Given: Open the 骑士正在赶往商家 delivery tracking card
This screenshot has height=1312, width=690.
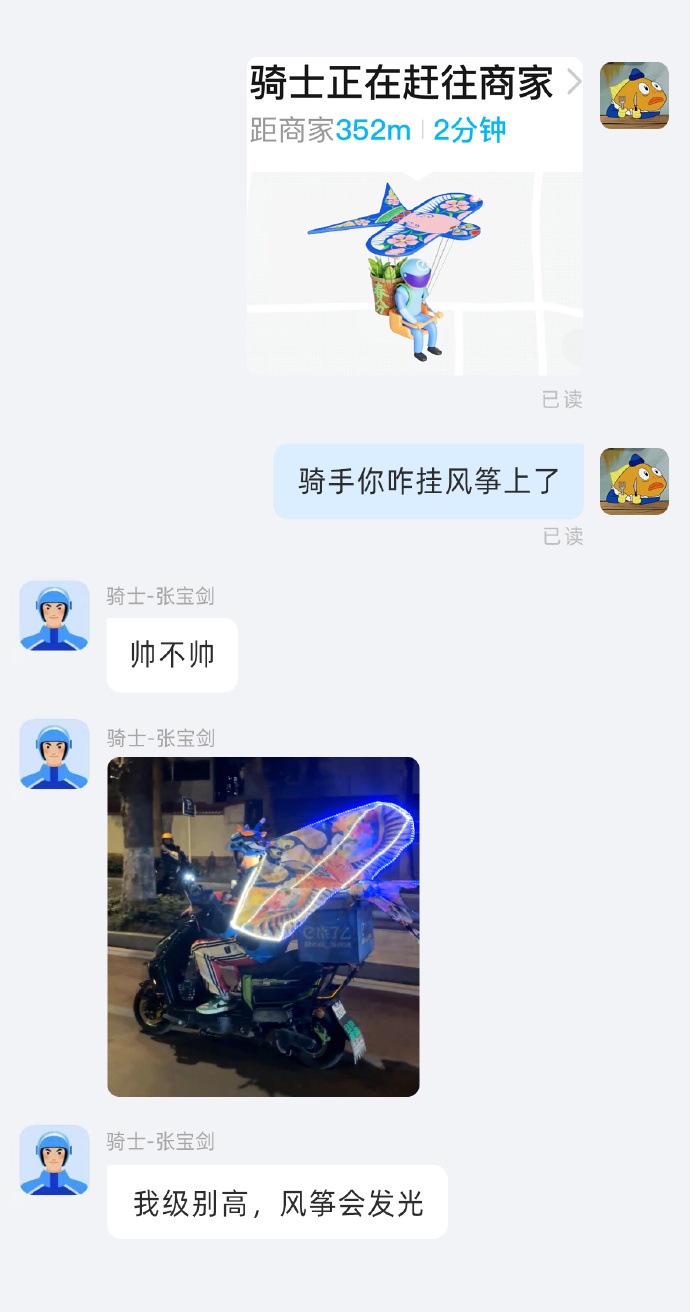Looking at the screenshot, I should click(415, 217).
